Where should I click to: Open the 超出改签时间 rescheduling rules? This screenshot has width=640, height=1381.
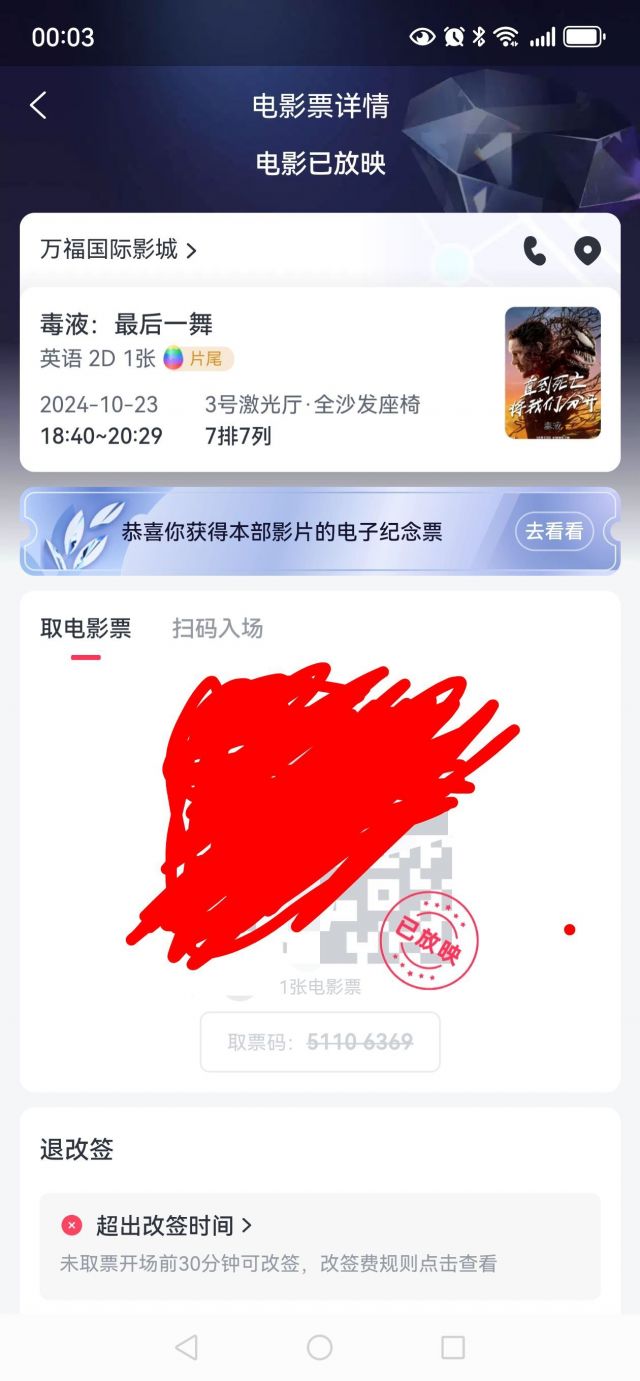click(x=173, y=1225)
